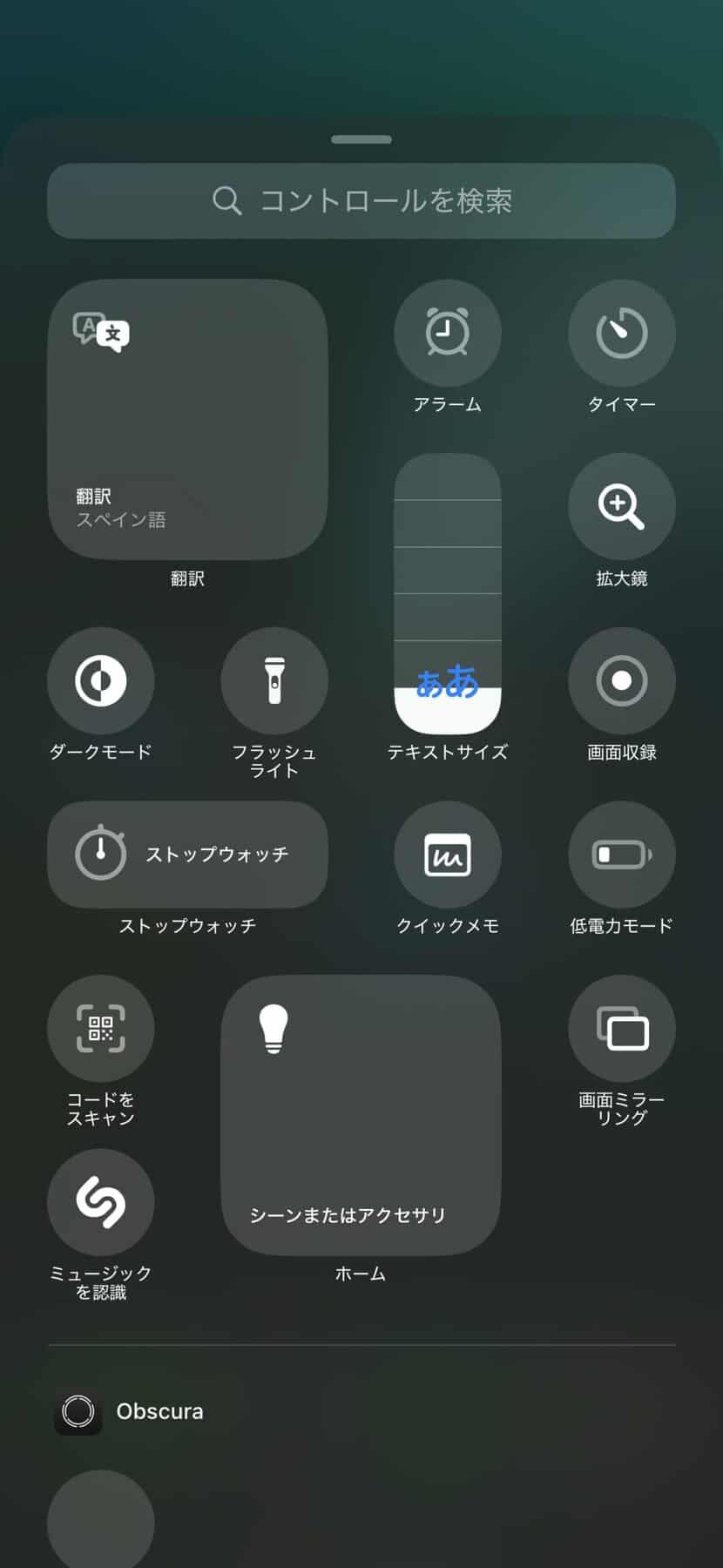This screenshot has height=1568, width=723.
Task: Open the アラーム (Alarm) control
Action: (447, 332)
